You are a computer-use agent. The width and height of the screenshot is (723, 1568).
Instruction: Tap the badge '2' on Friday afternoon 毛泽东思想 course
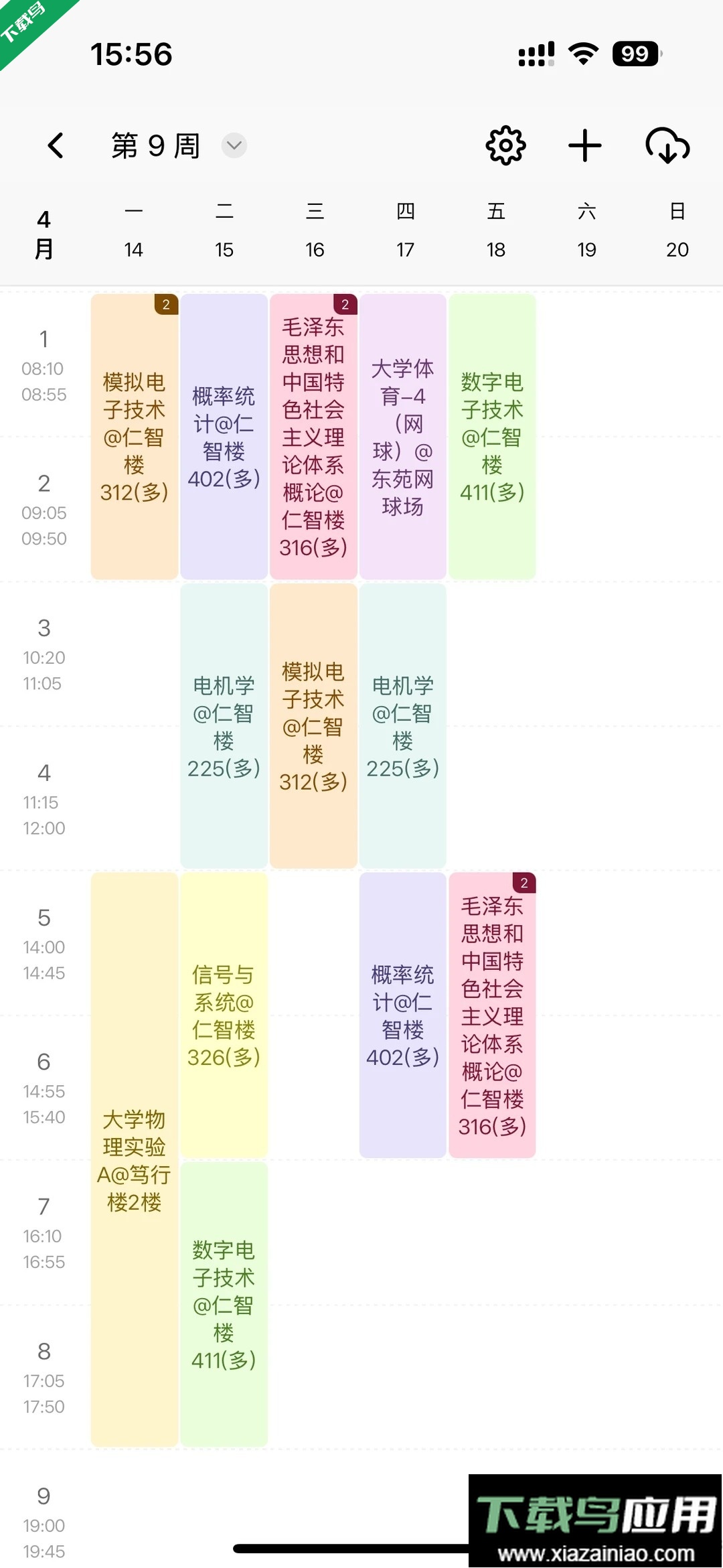(x=525, y=883)
